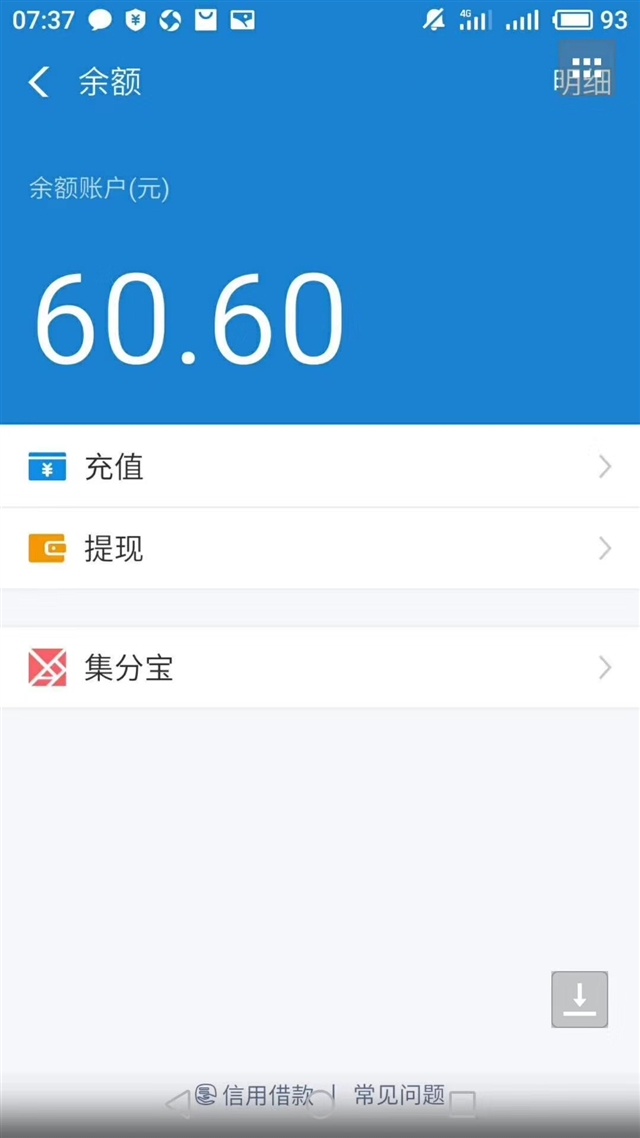The image size is (640, 1138).
Task: Open the 充值 top-up row
Action: [320, 467]
